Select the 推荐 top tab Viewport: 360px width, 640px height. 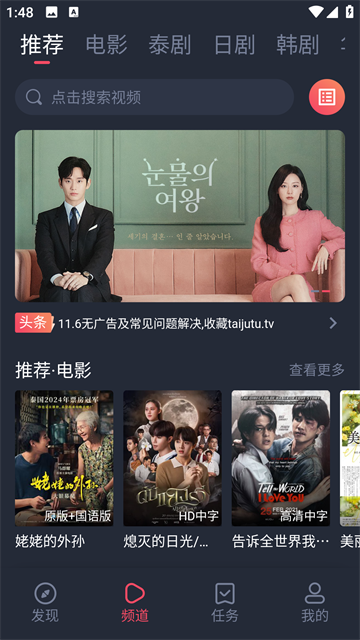coord(42,44)
